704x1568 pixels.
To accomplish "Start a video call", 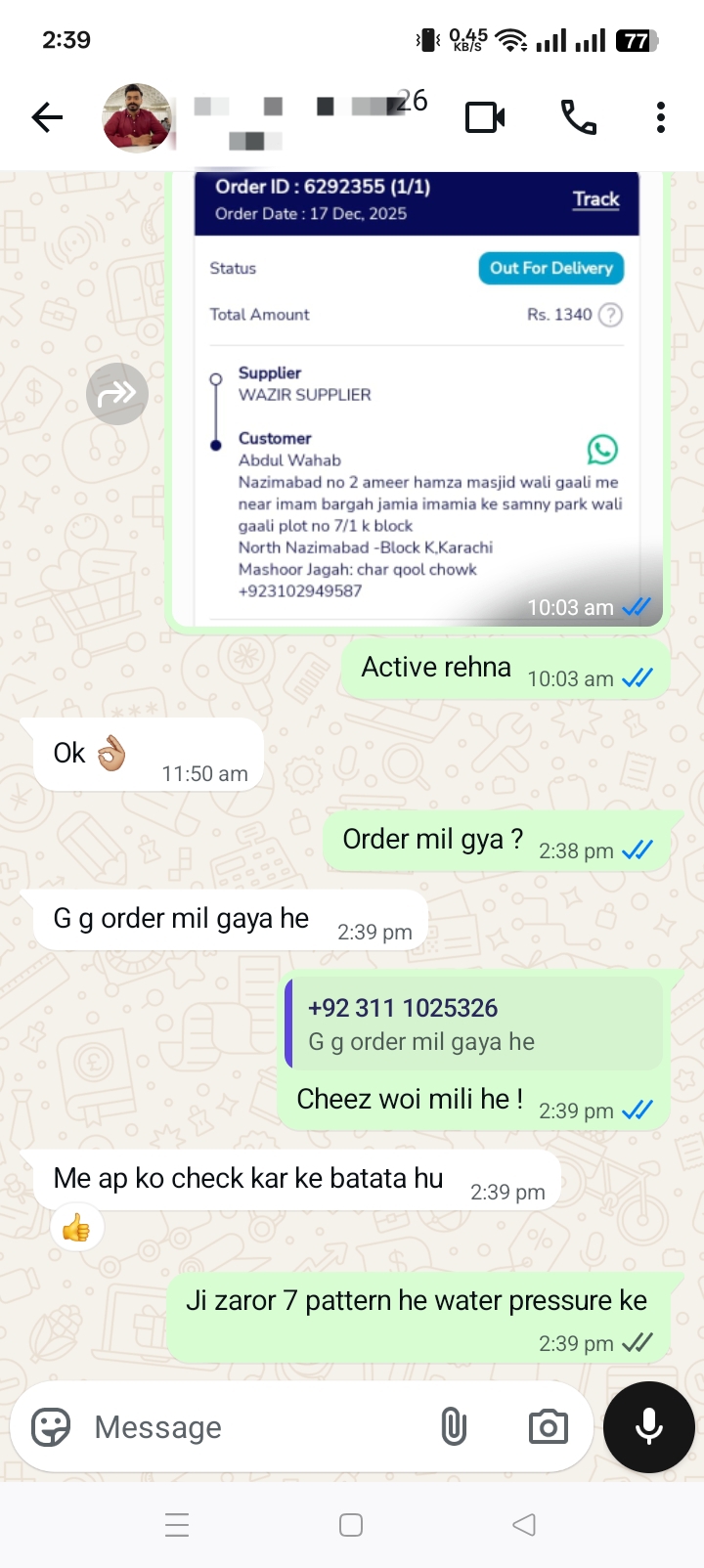I will [x=485, y=118].
